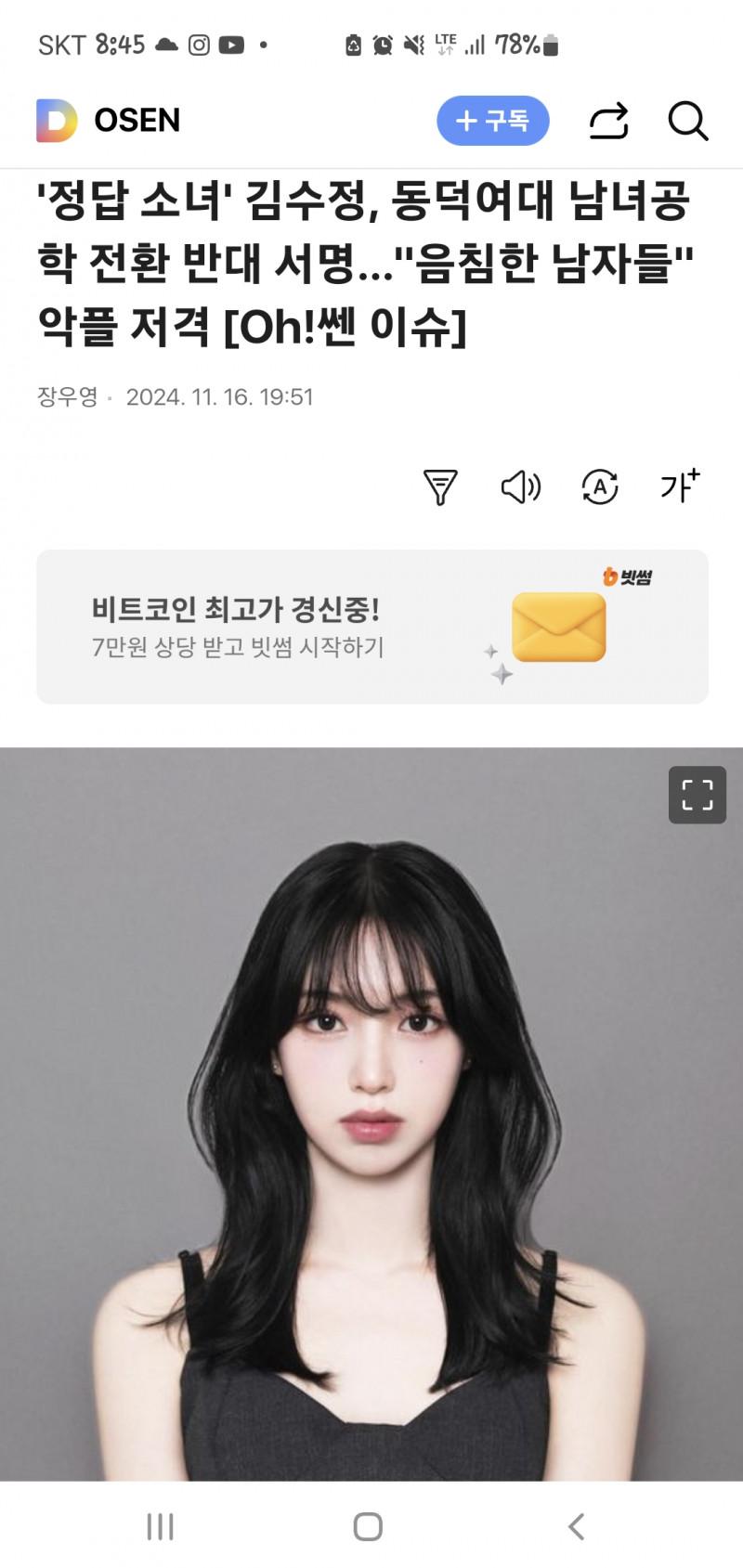Screen dimensions: 743x1568
Task: Open the article summary funnel icon
Action: (440, 486)
